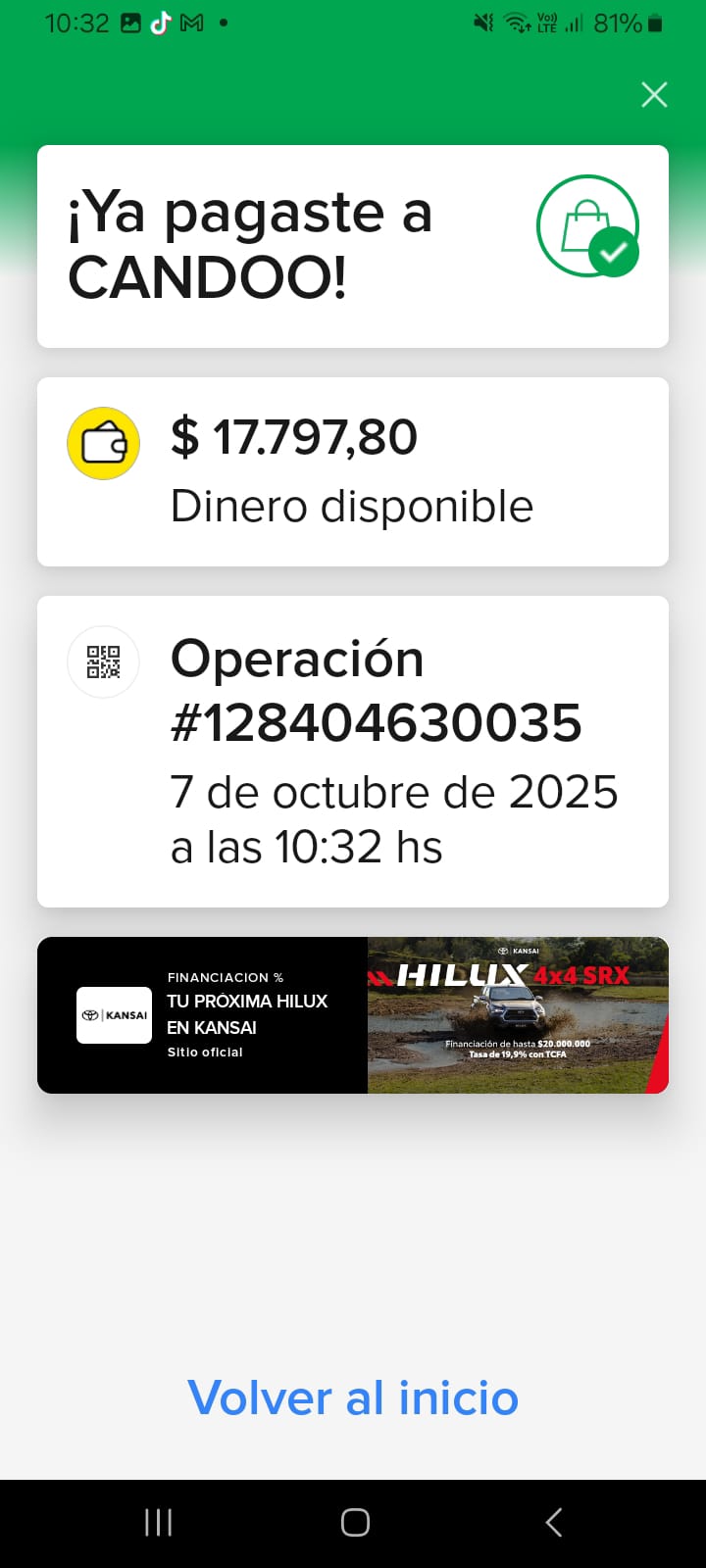The height and width of the screenshot is (1568, 706).
Task: Close the payment confirmation screen
Action: point(654,95)
